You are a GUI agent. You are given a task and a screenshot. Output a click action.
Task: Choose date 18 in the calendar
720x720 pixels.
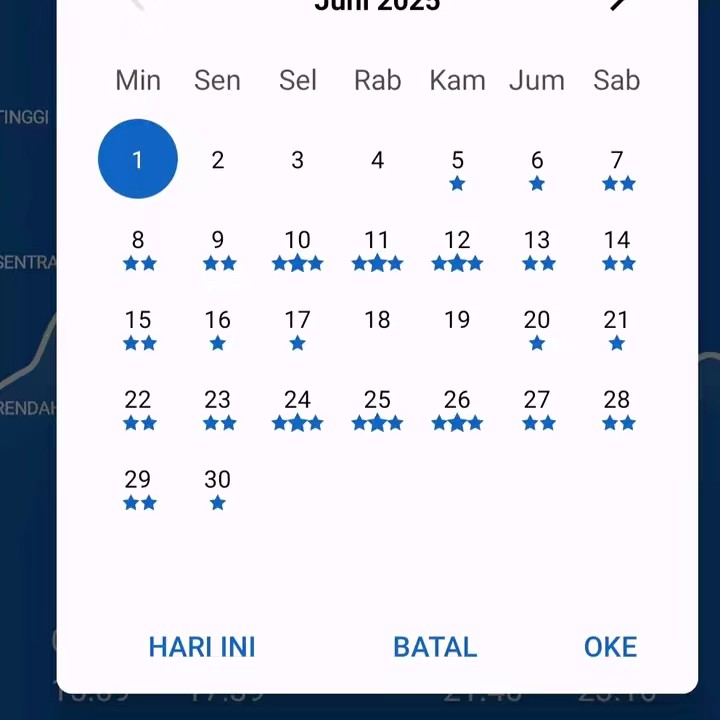coord(377,321)
